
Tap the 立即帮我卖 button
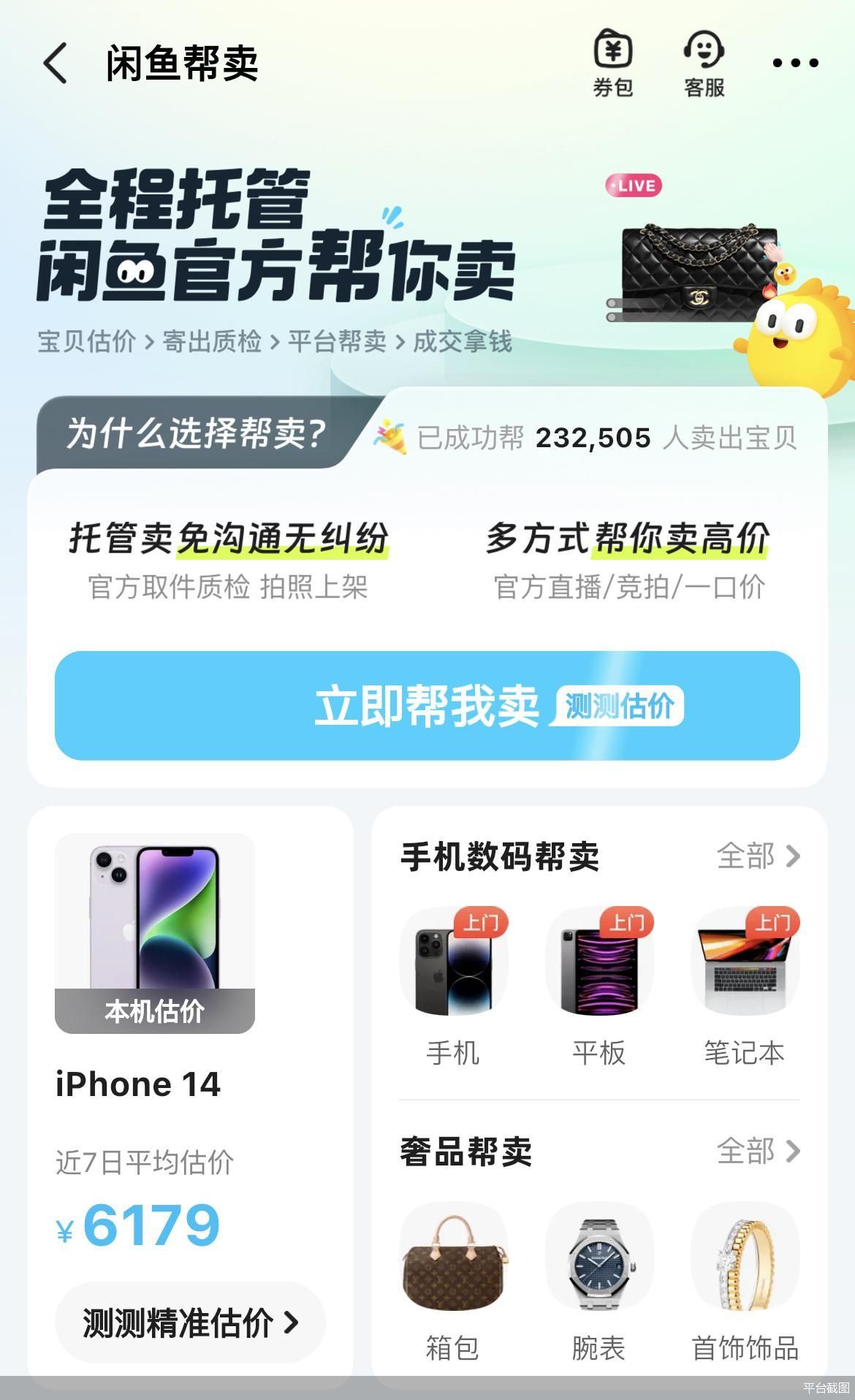[x=427, y=706]
